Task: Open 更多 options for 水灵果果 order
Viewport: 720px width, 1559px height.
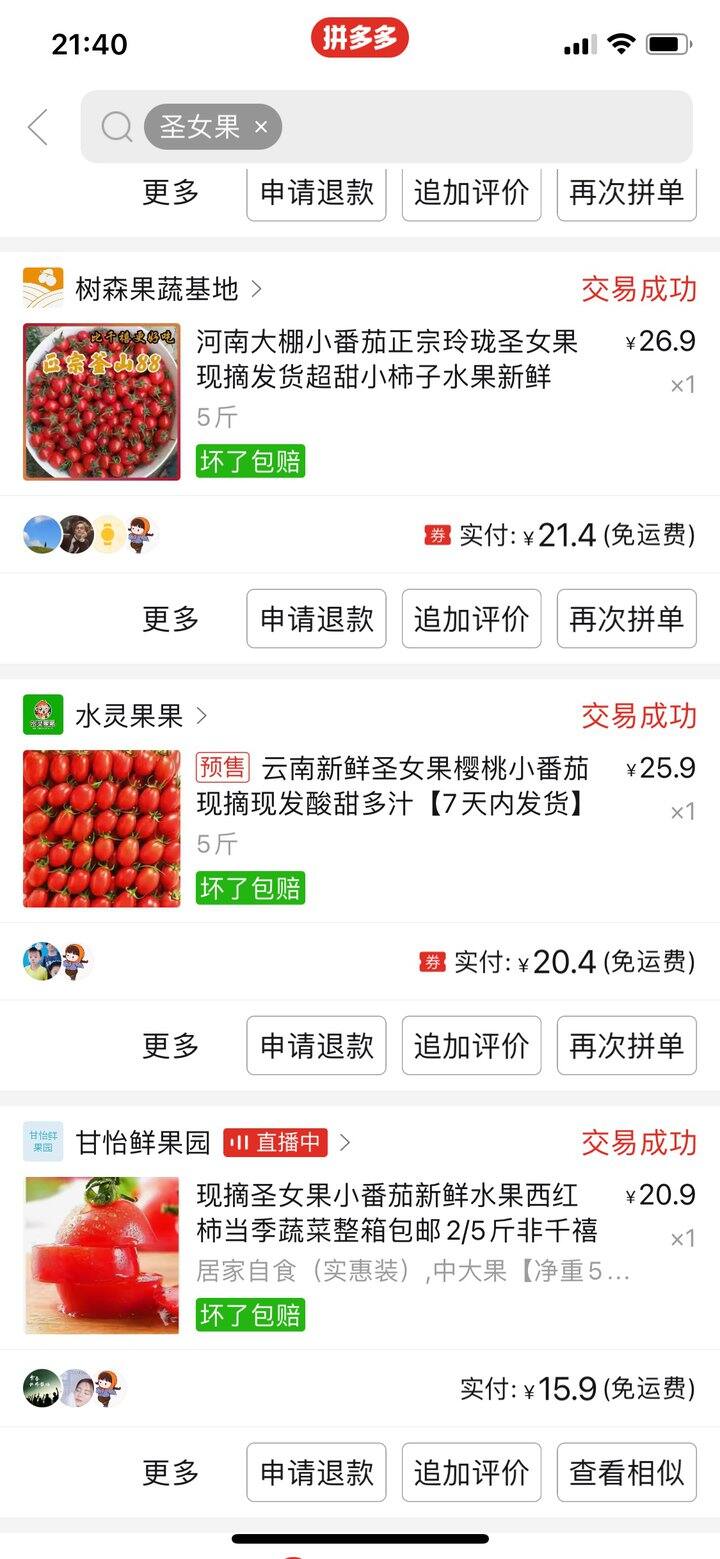Action: click(170, 1046)
